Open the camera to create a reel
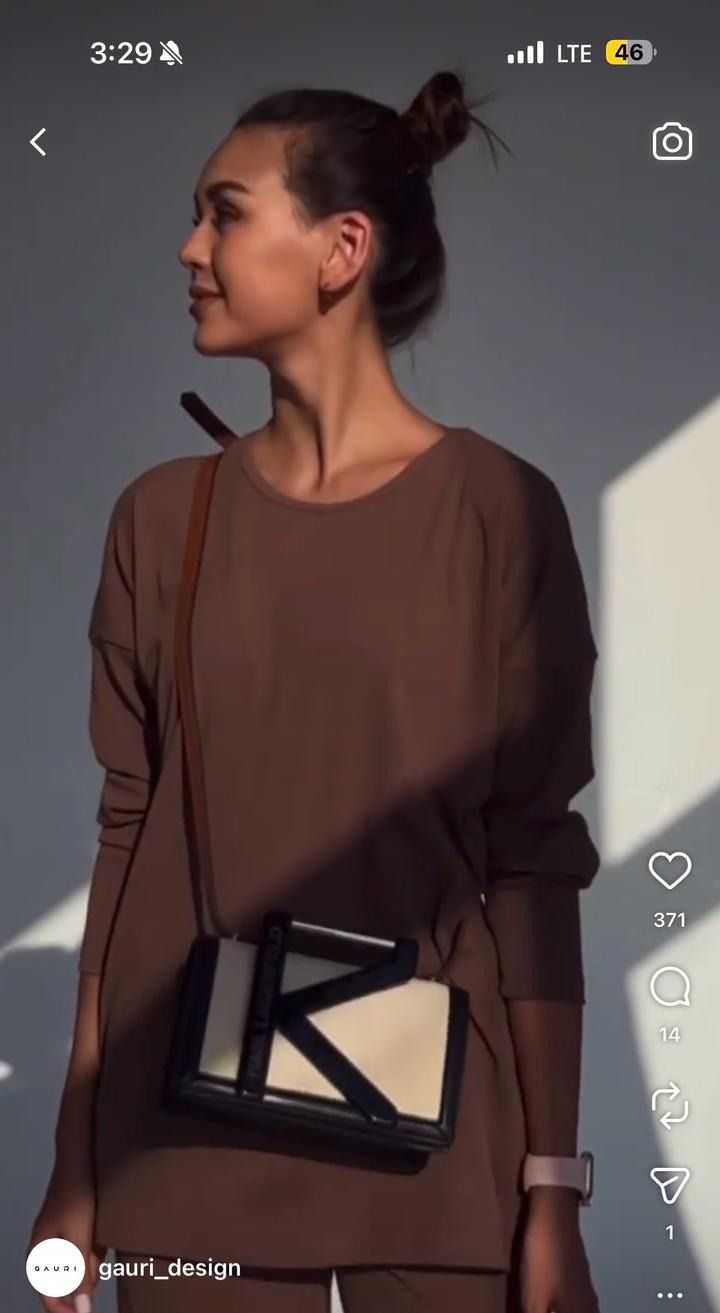720x1313 pixels. (672, 142)
